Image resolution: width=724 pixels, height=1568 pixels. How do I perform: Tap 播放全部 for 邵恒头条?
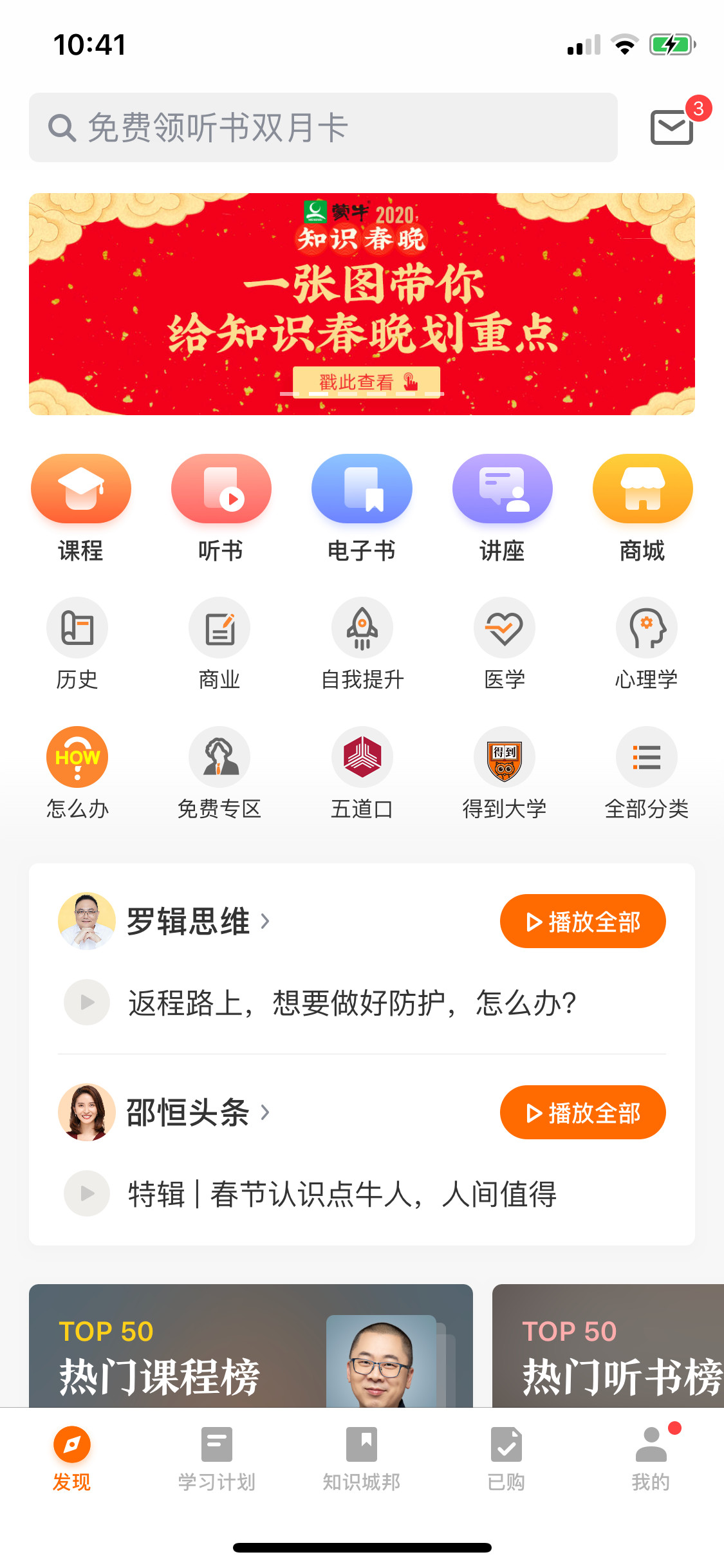point(582,1112)
